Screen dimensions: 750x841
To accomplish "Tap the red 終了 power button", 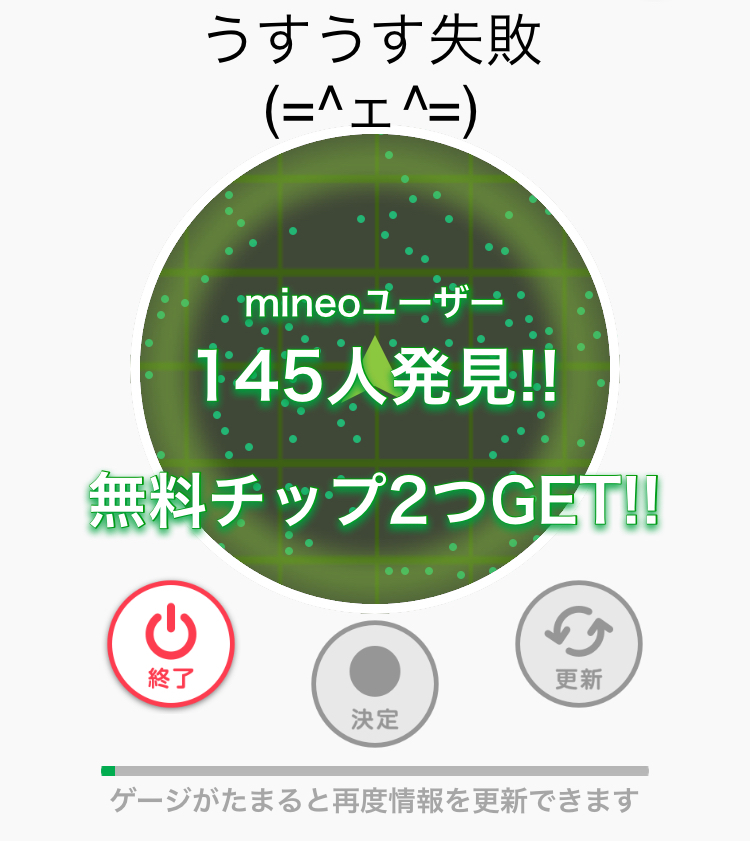I will tap(171, 644).
